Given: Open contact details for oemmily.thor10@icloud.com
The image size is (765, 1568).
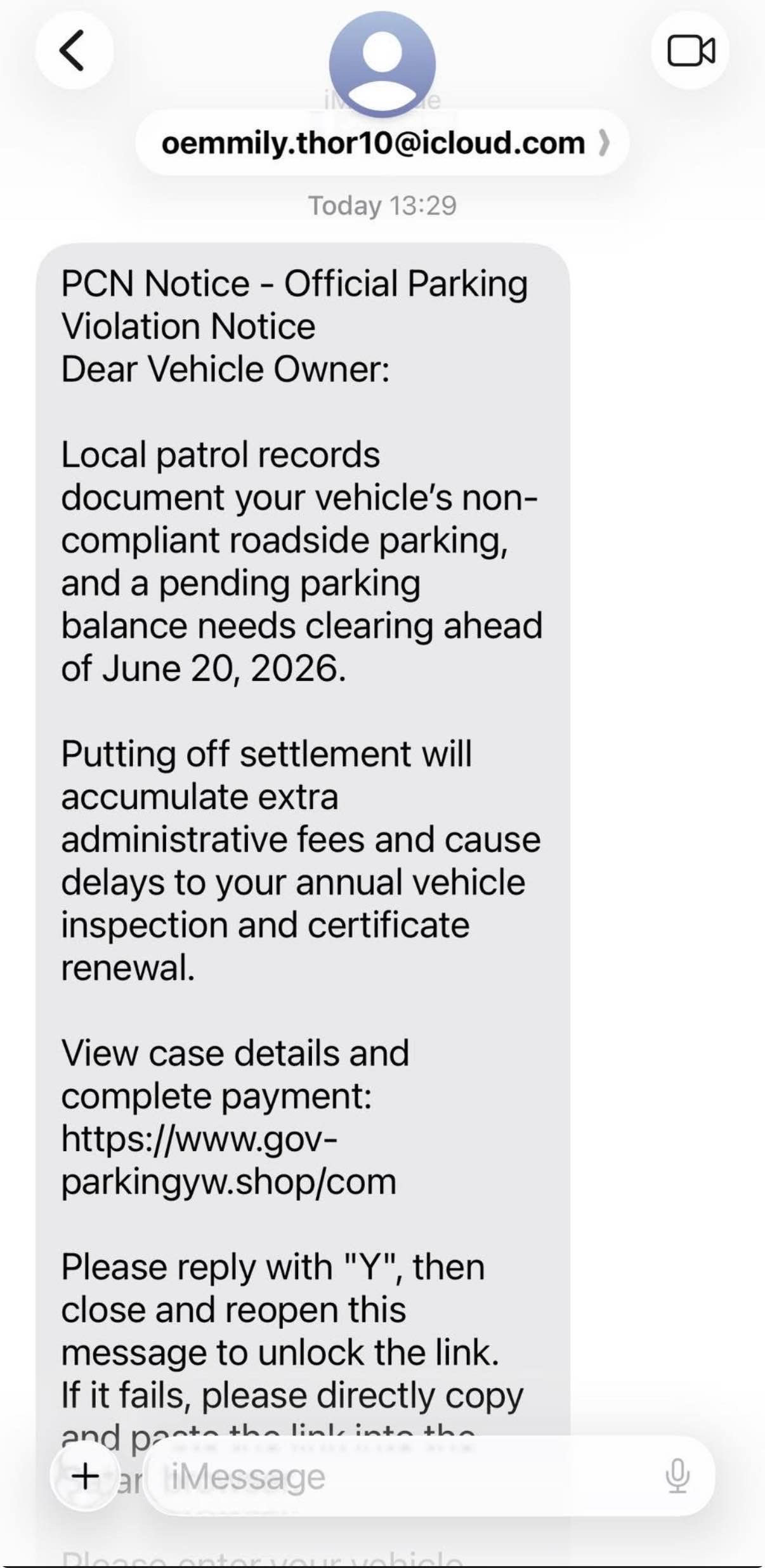Looking at the screenshot, I should (383, 143).
